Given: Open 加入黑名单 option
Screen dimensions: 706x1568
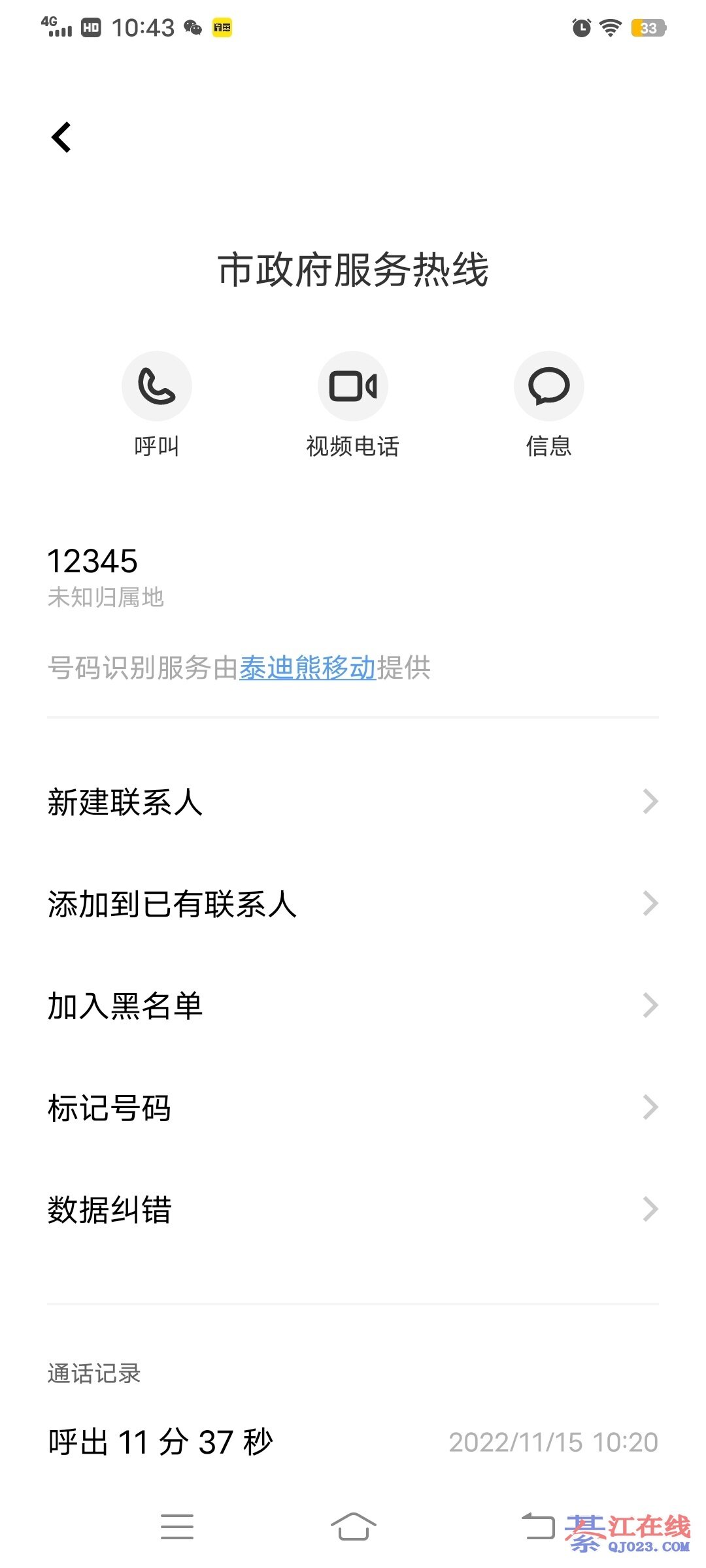Looking at the screenshot, I should click(353, 1006).
